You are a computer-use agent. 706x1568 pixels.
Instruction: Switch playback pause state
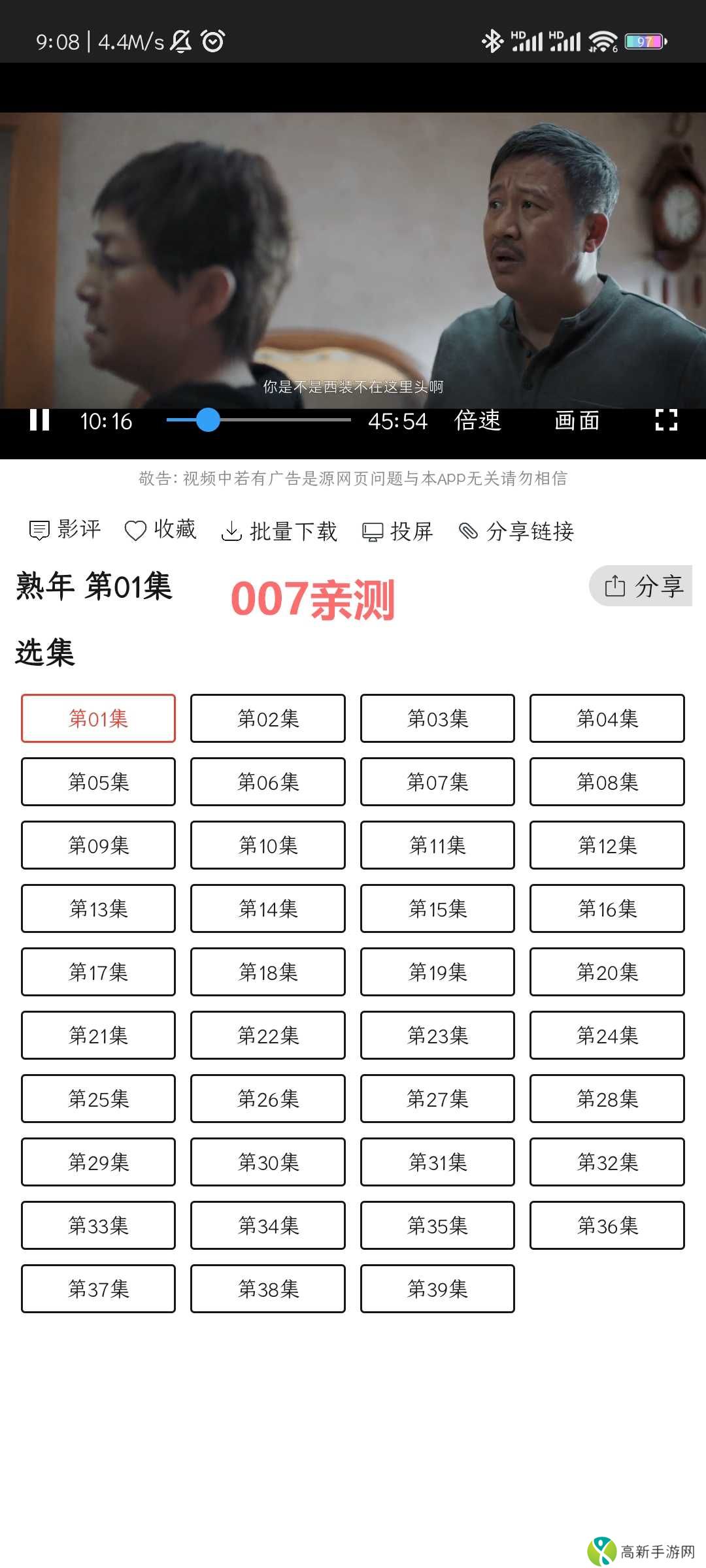click(x=41, y=421)
